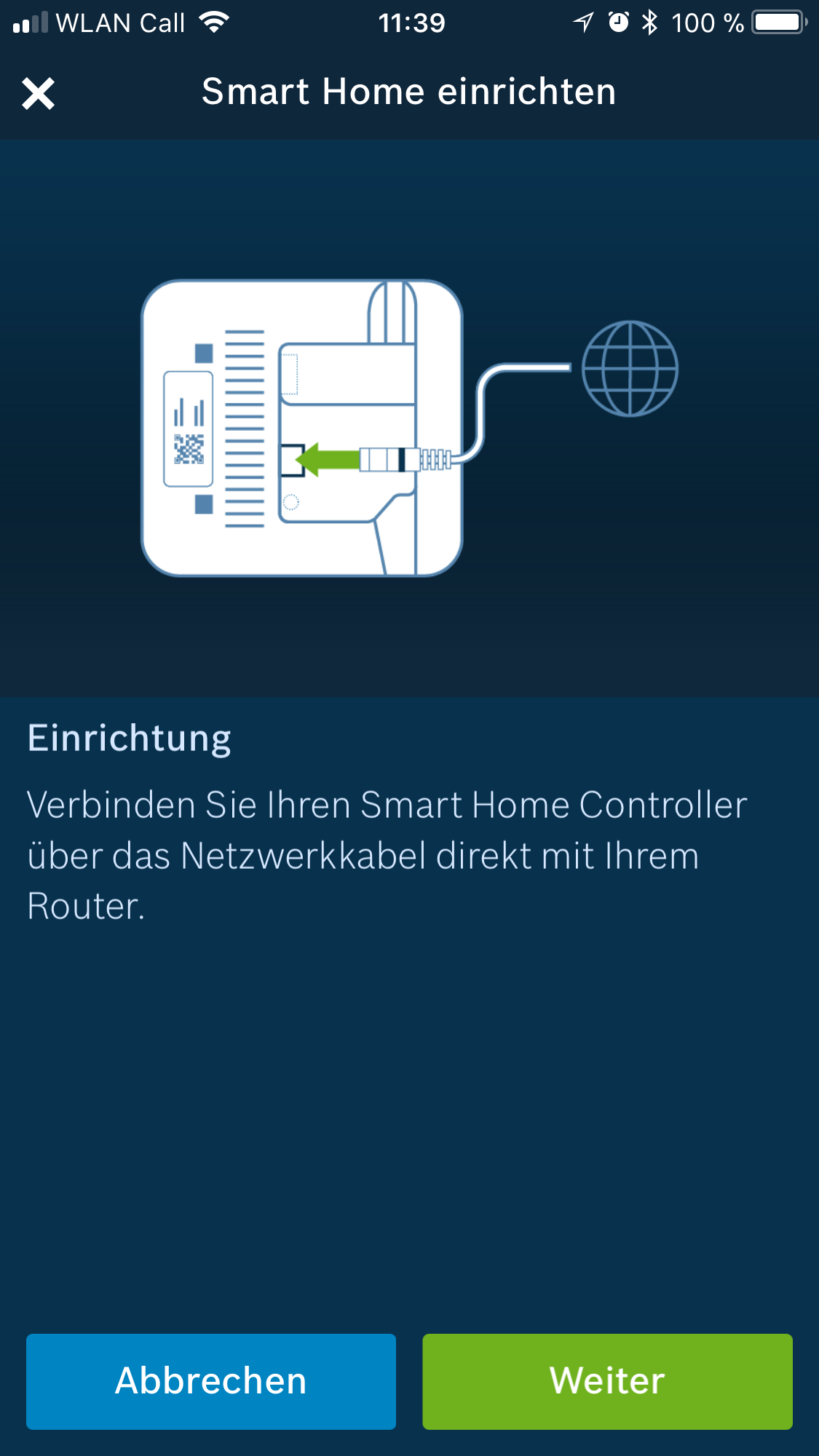Close the Smart Home setup screen

coord(39,94)
